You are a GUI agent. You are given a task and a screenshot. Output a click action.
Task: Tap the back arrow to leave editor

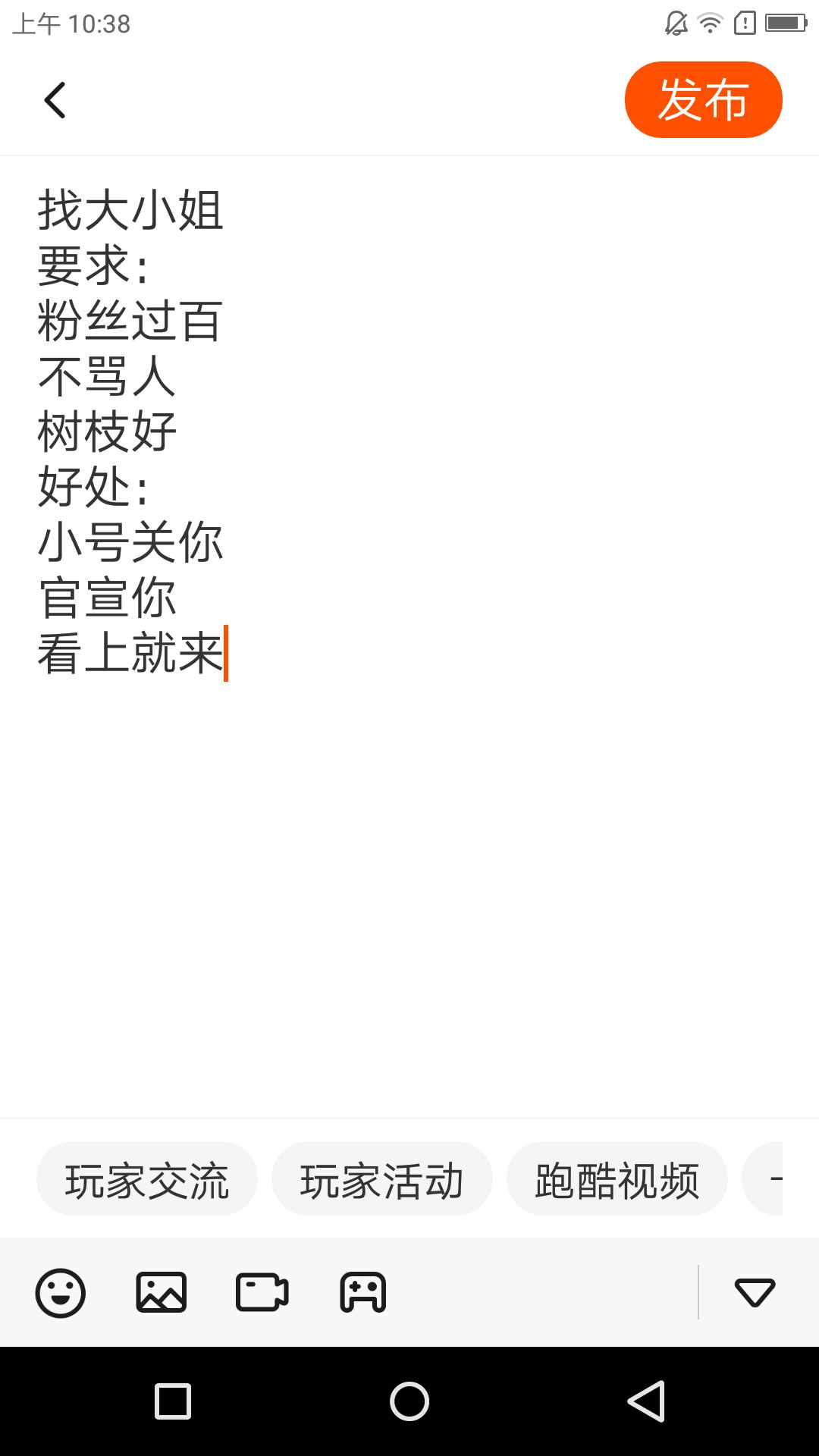(x=55, y=100)
